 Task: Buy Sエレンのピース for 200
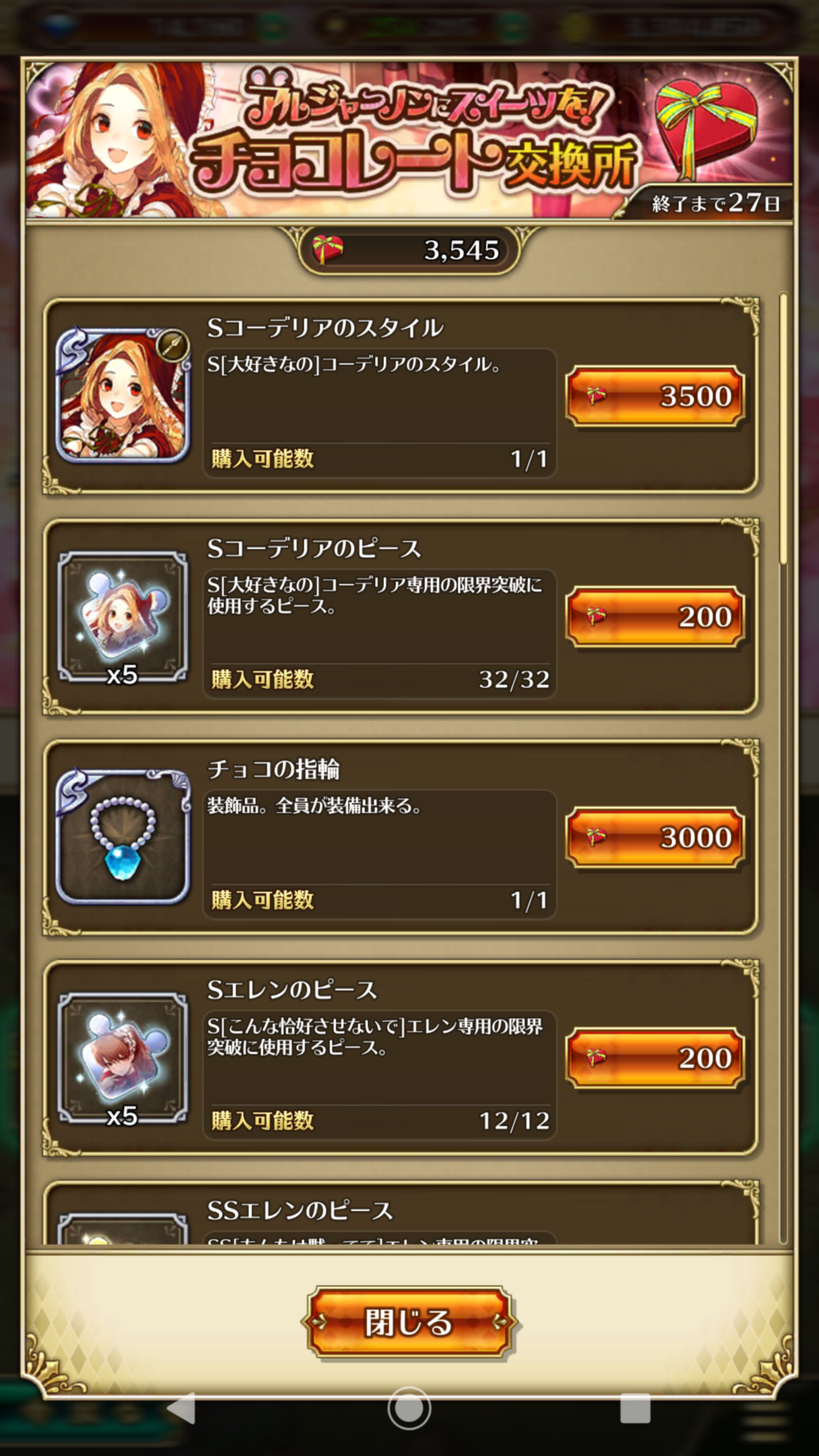[654, 1058]
